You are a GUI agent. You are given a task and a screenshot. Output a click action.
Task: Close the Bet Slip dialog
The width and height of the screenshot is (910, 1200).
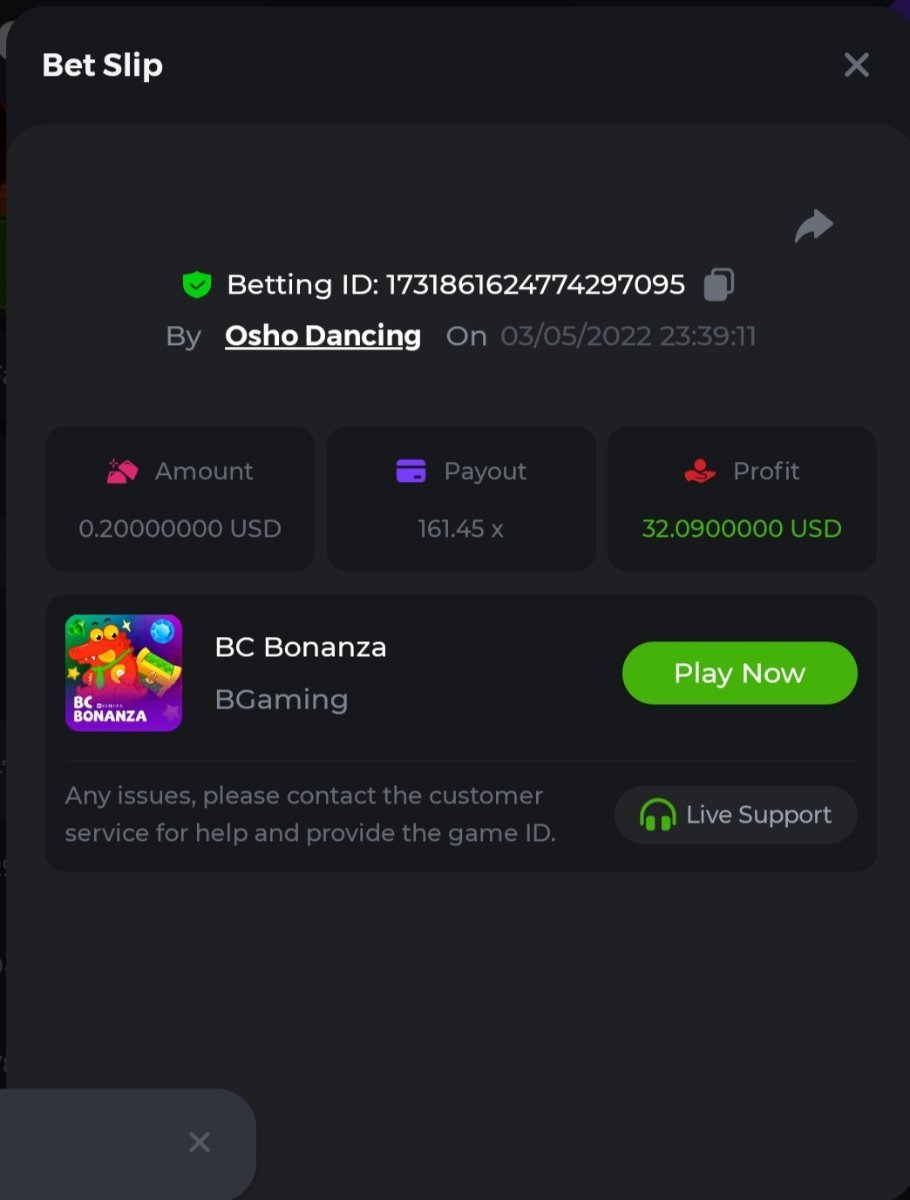(856, 66)
